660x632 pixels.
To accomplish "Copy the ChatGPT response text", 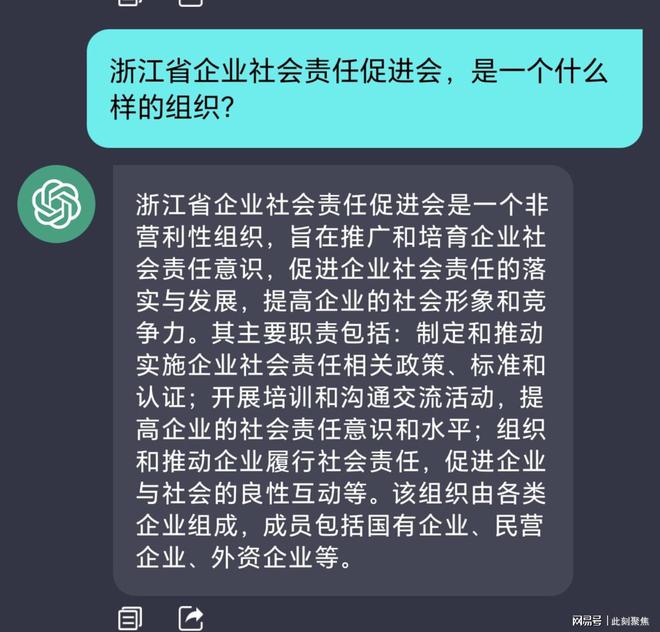I will 130,617.
